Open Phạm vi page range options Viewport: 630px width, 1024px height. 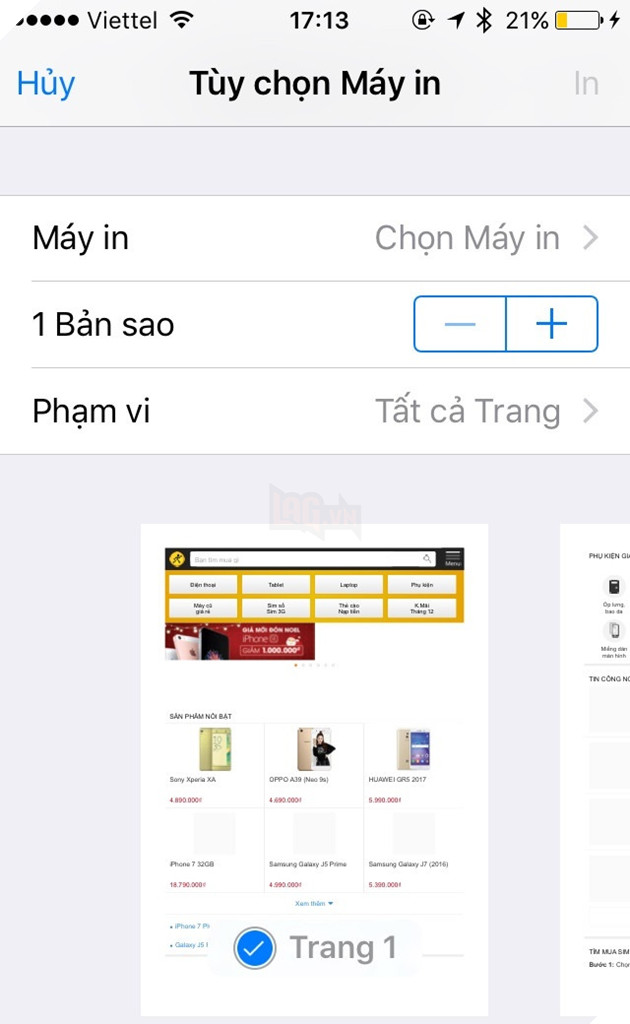click(315, 411)
